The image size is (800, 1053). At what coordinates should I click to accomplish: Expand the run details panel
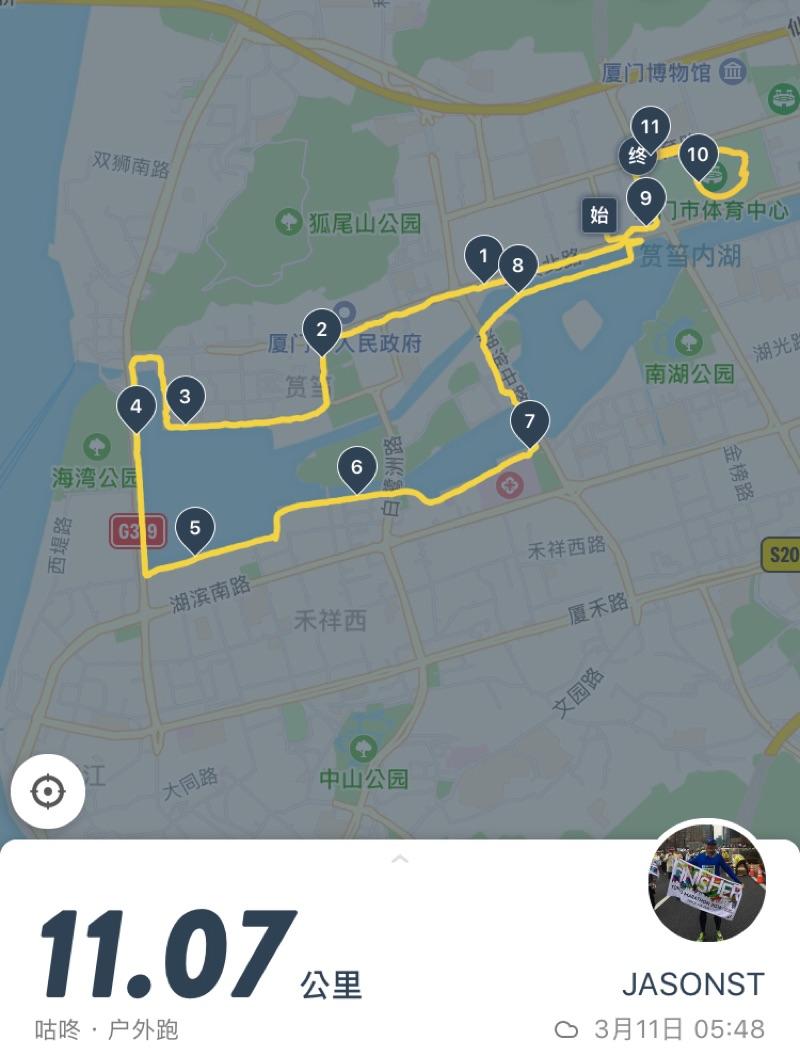pyautogui.click(x=400, y=859)
